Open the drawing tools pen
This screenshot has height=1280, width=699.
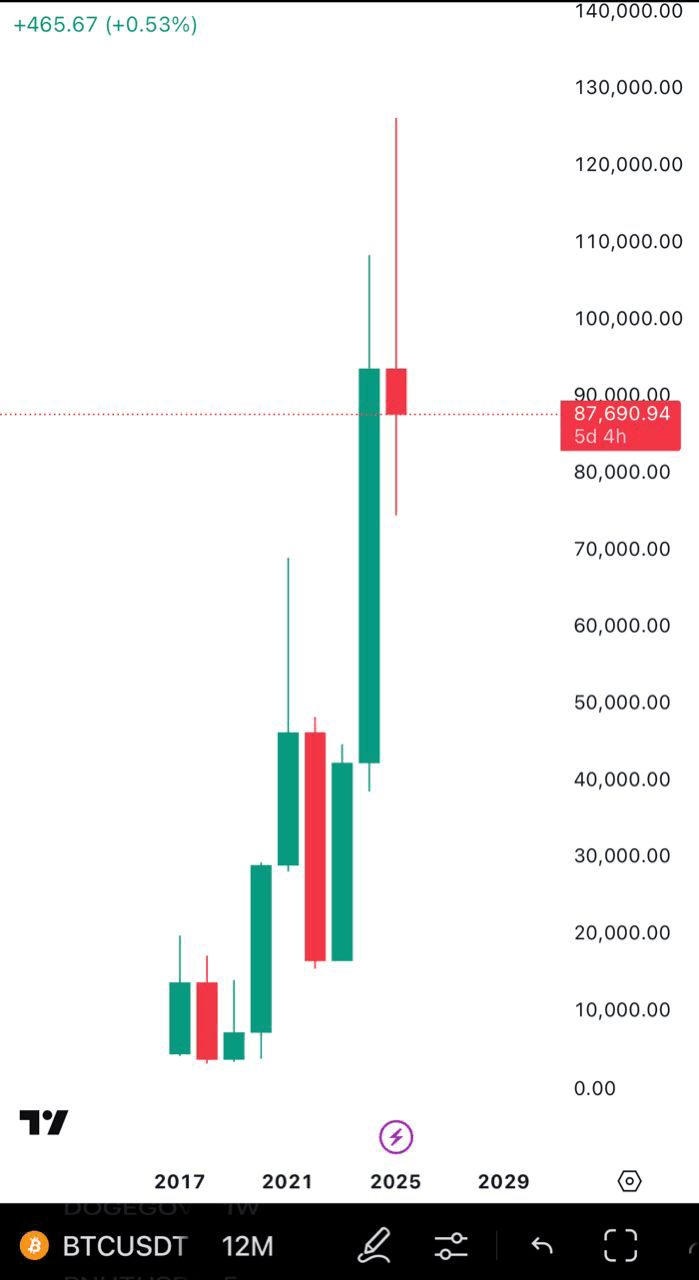point(375,1245)
